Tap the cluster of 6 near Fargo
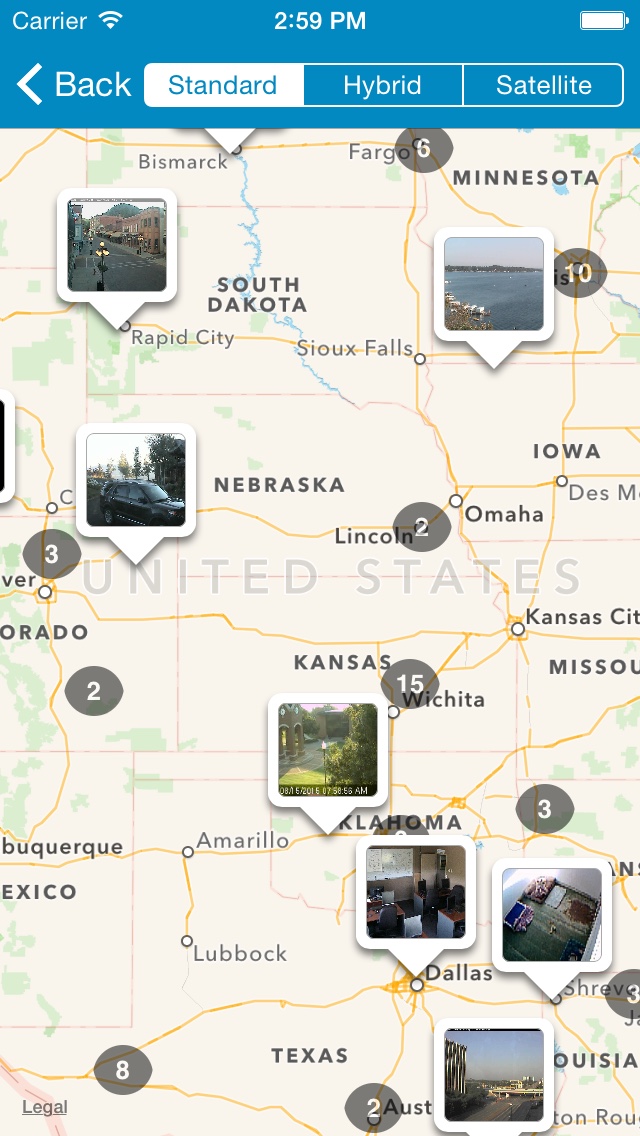 click(x=424, y=149)
